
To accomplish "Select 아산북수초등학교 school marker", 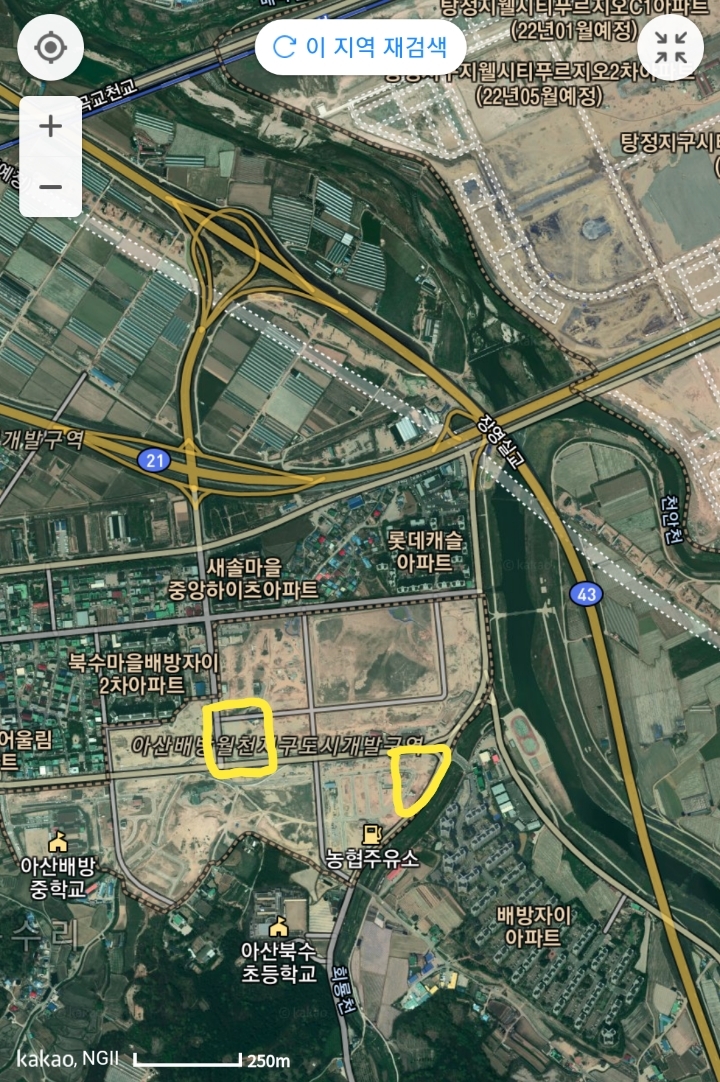I will 278,924.
